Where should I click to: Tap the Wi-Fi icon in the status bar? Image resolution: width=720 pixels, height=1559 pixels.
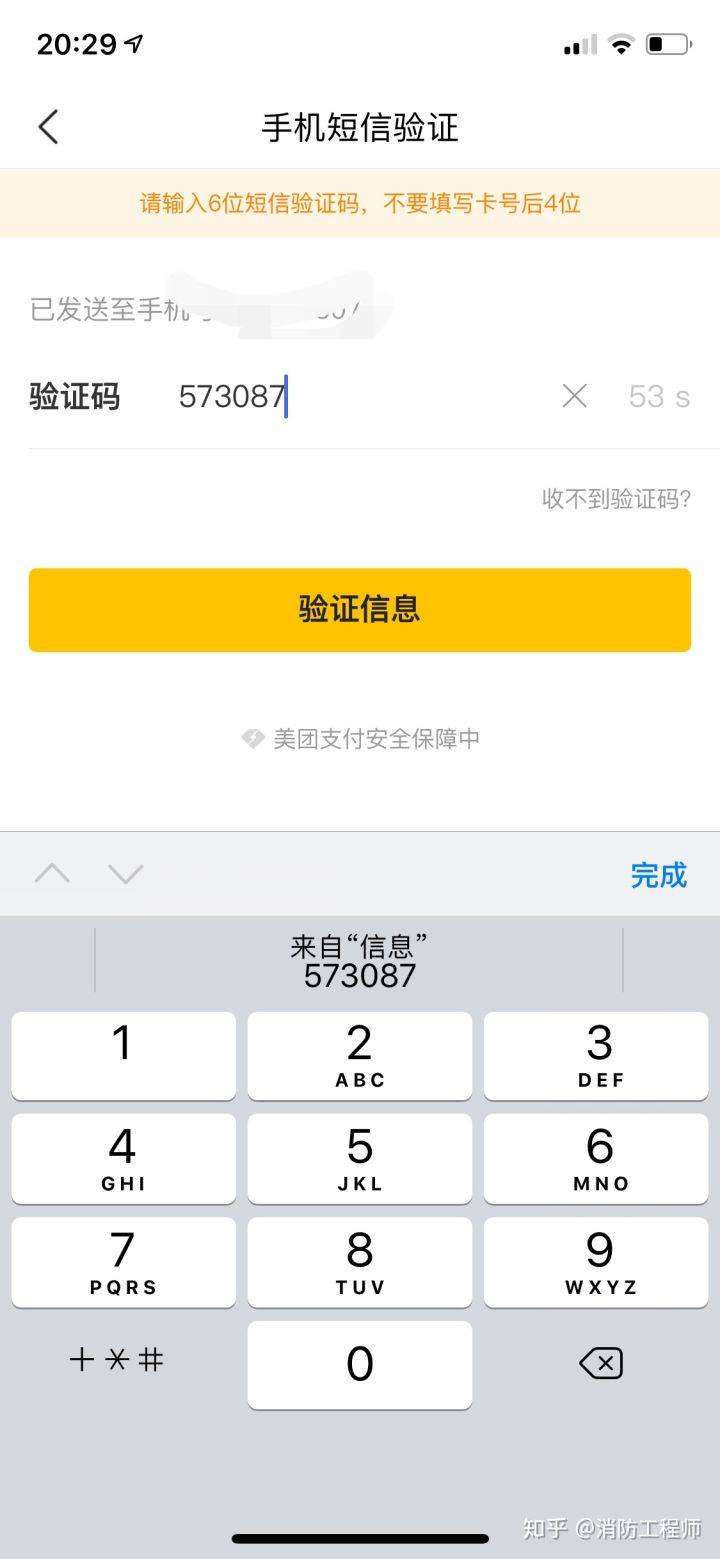[x=619, y=44]
